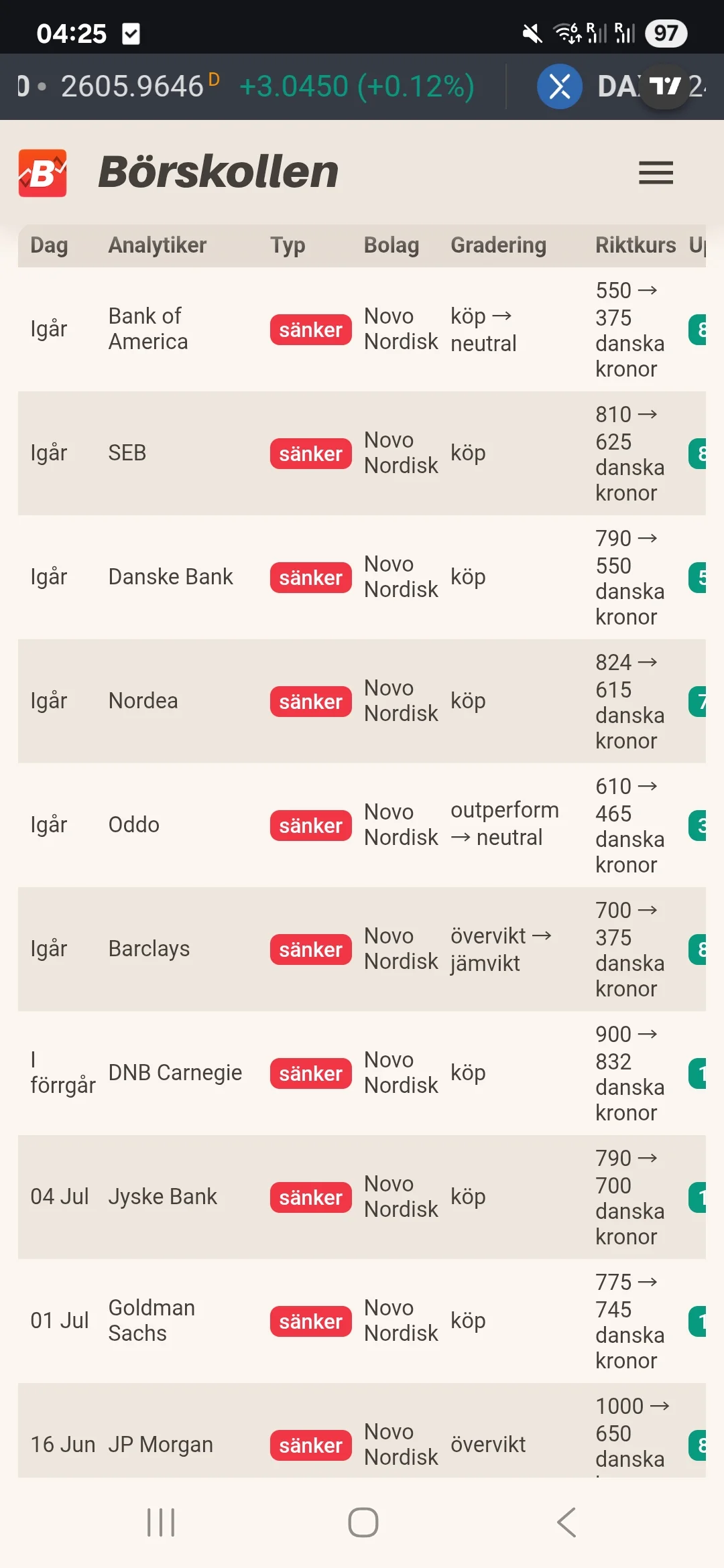Tap the sänker badge on the SEB row
This screenshot has width=724, height=1568.
(x=310, y=453)
